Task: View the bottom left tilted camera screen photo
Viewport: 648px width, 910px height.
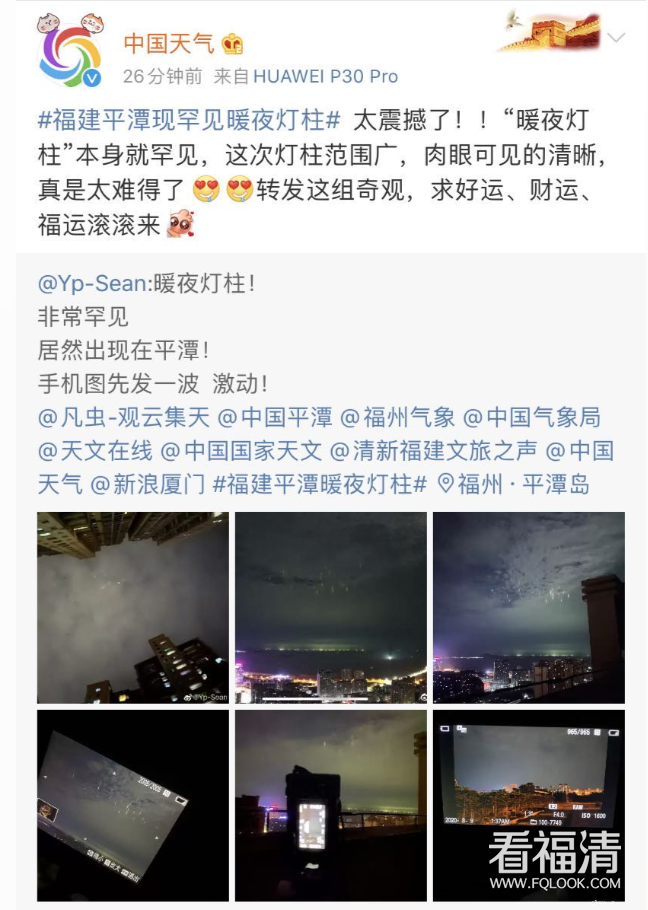Action: (x=133, y=806)
